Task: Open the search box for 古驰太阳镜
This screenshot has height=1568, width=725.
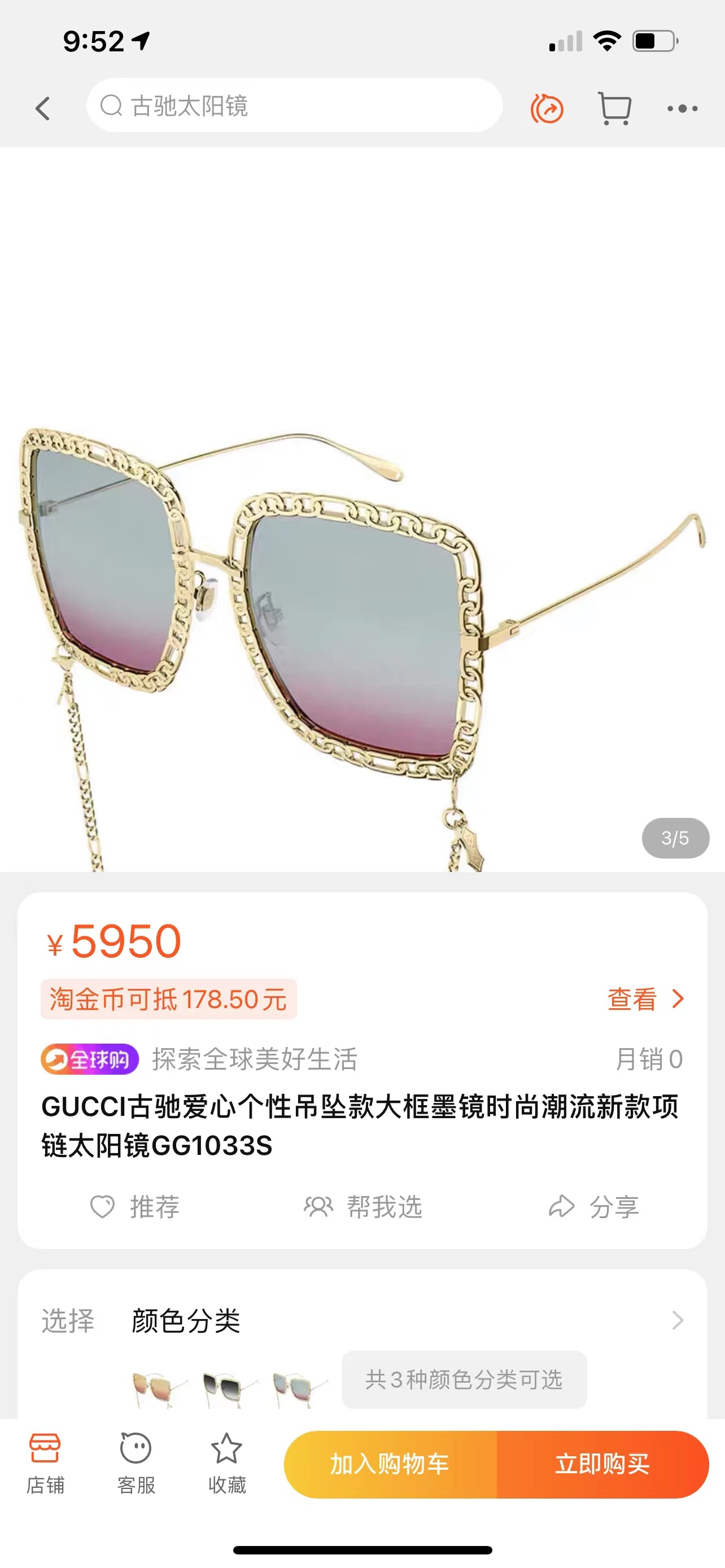Action: click(x=294, y=106)
